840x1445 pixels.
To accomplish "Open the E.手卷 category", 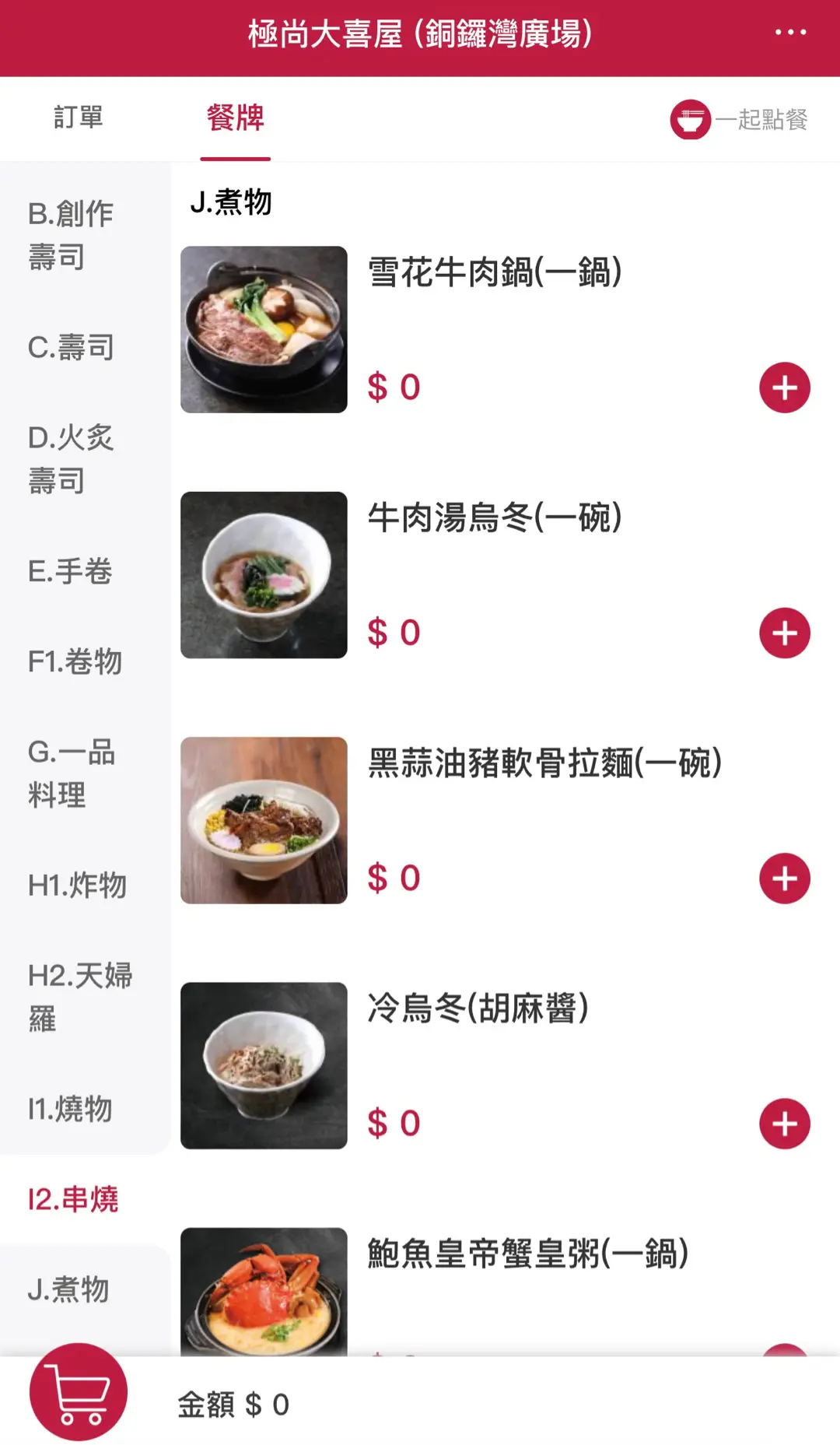I will click(70, 571).
